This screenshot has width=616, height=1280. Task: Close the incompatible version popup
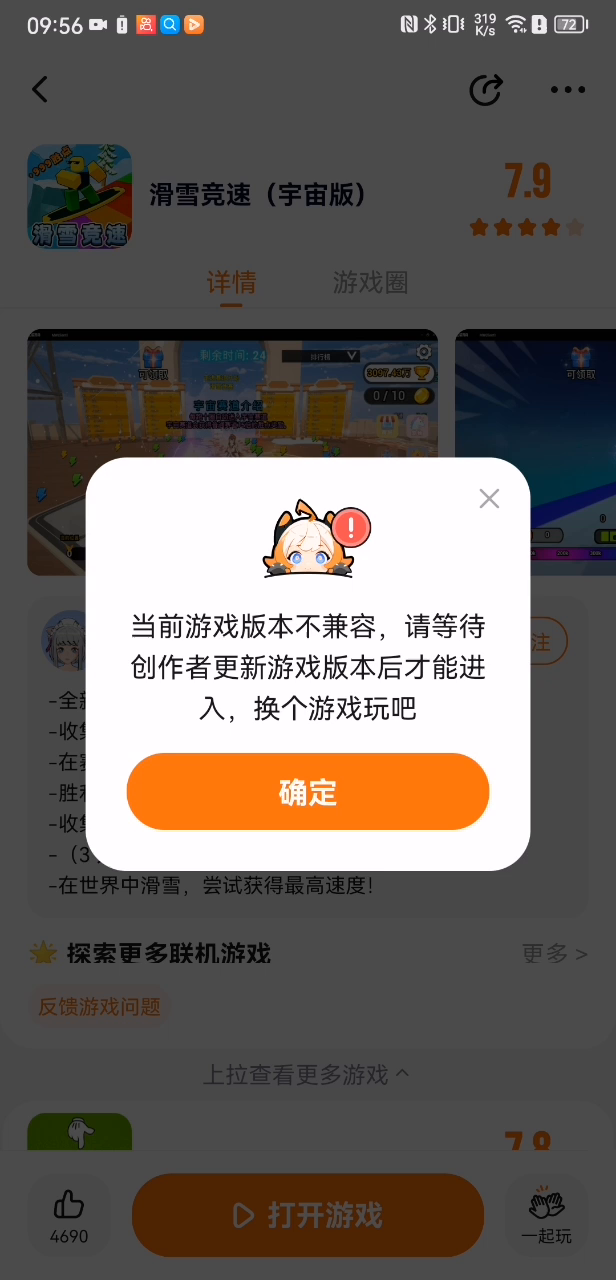click(x=489, y=498)
